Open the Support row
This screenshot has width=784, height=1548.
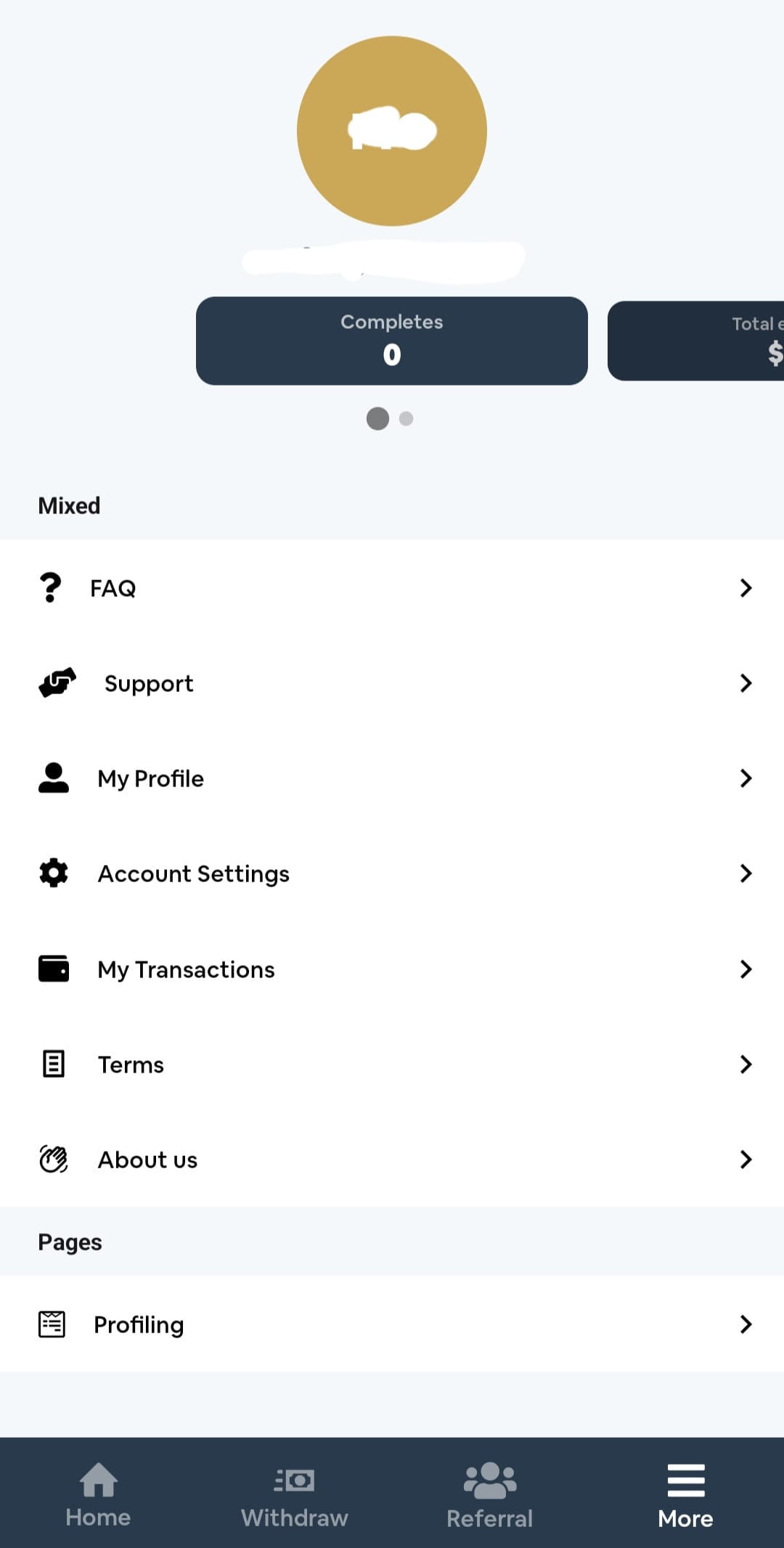pyautogui.click(x=392, y=683)
